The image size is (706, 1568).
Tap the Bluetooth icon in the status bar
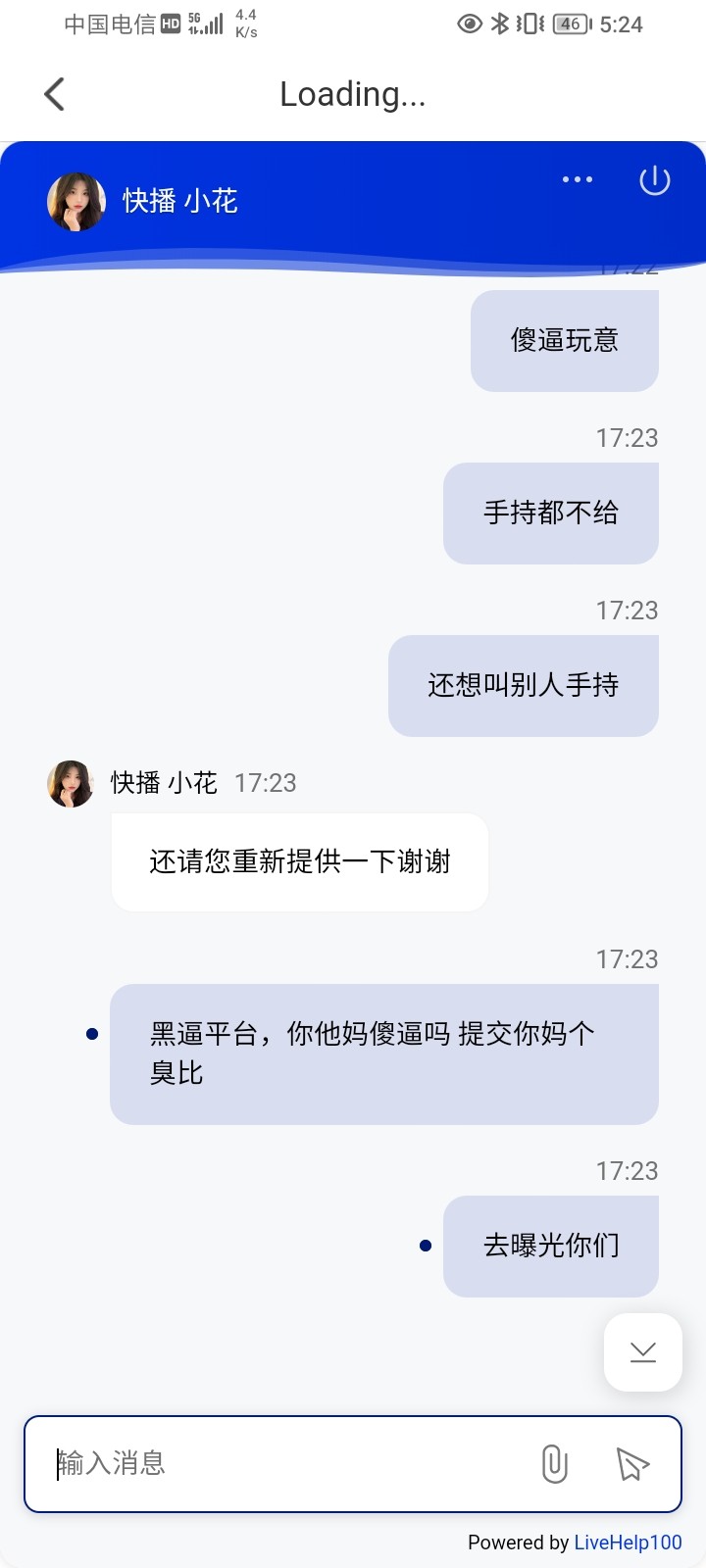[500, 24]
